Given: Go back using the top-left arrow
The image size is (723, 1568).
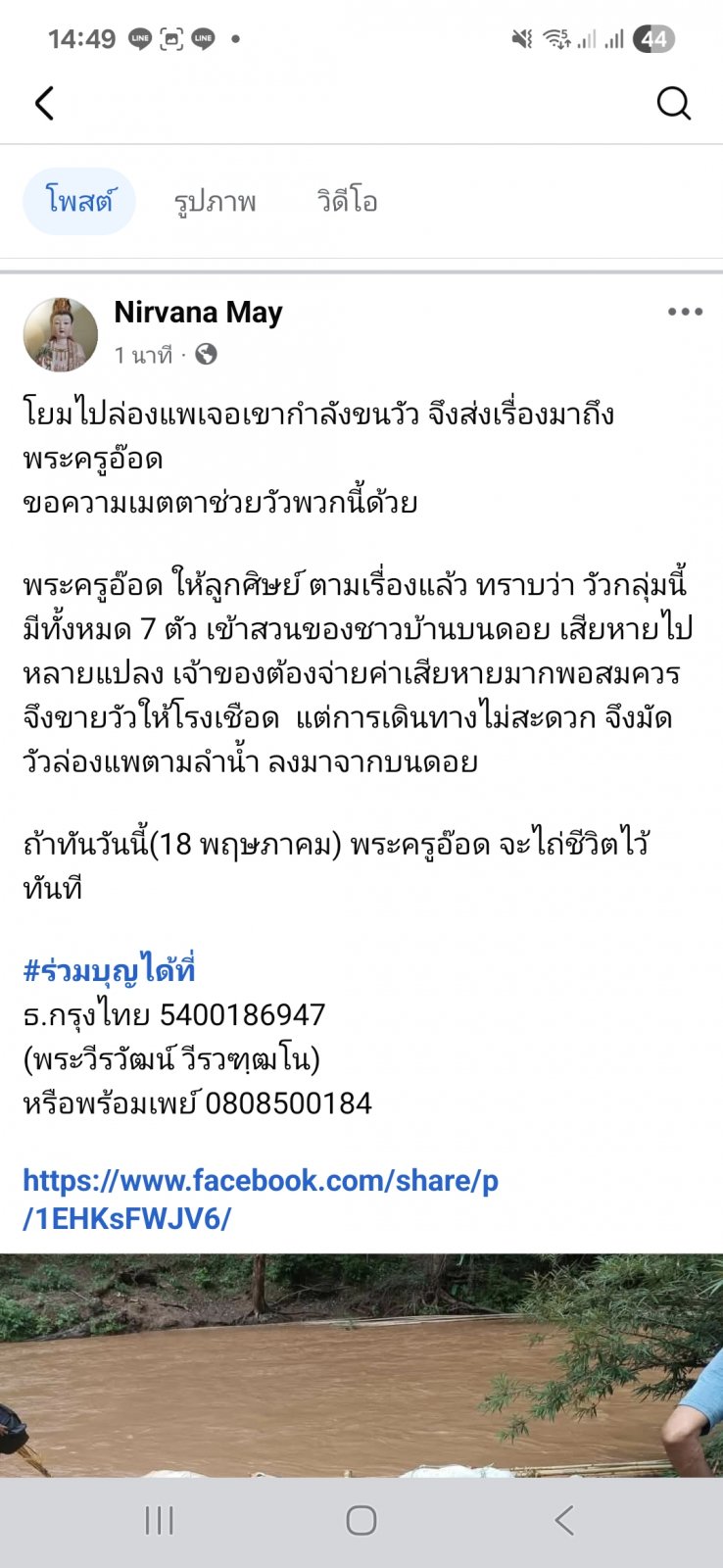Looking at the screenshot, I should tap(44, 103).
